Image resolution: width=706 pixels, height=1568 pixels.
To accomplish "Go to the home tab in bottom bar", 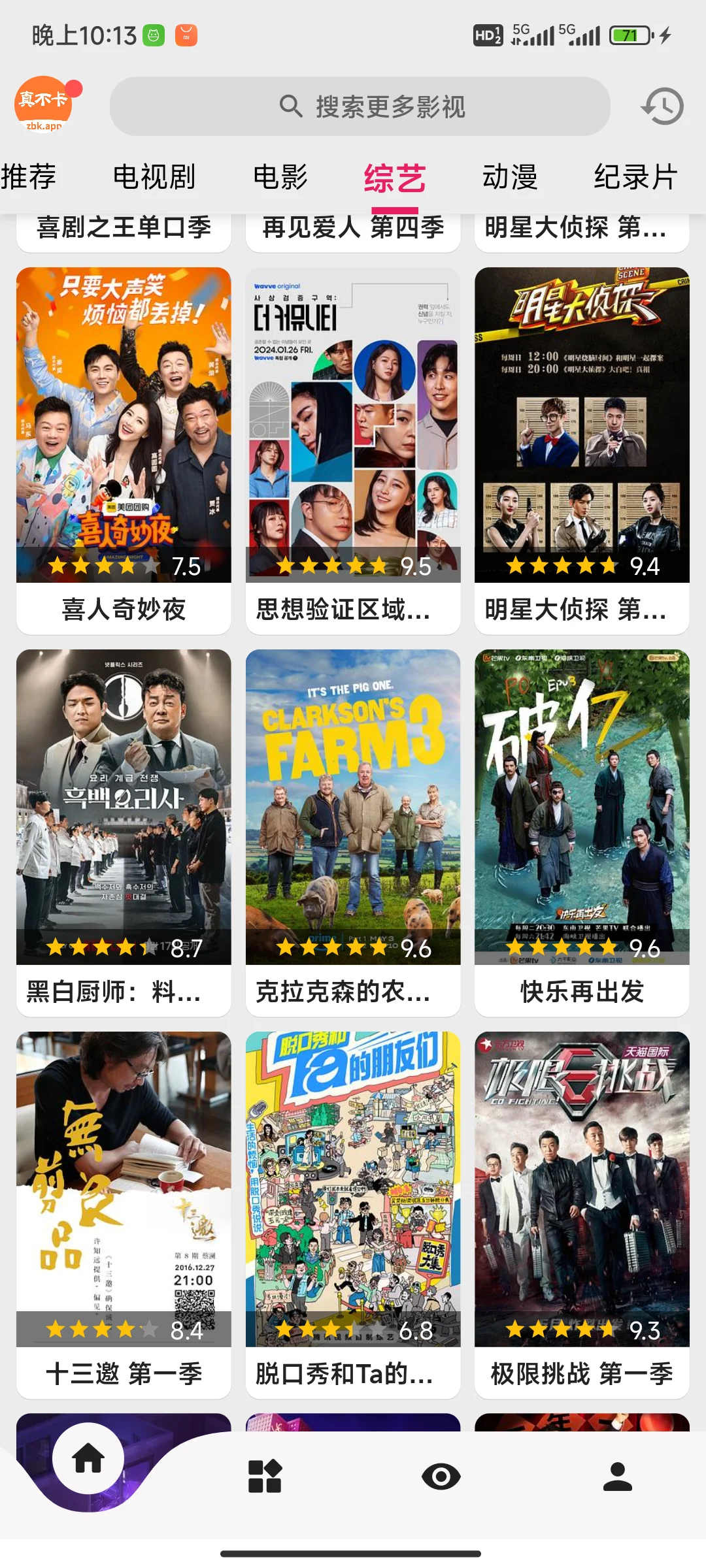I will point(88,1458).
